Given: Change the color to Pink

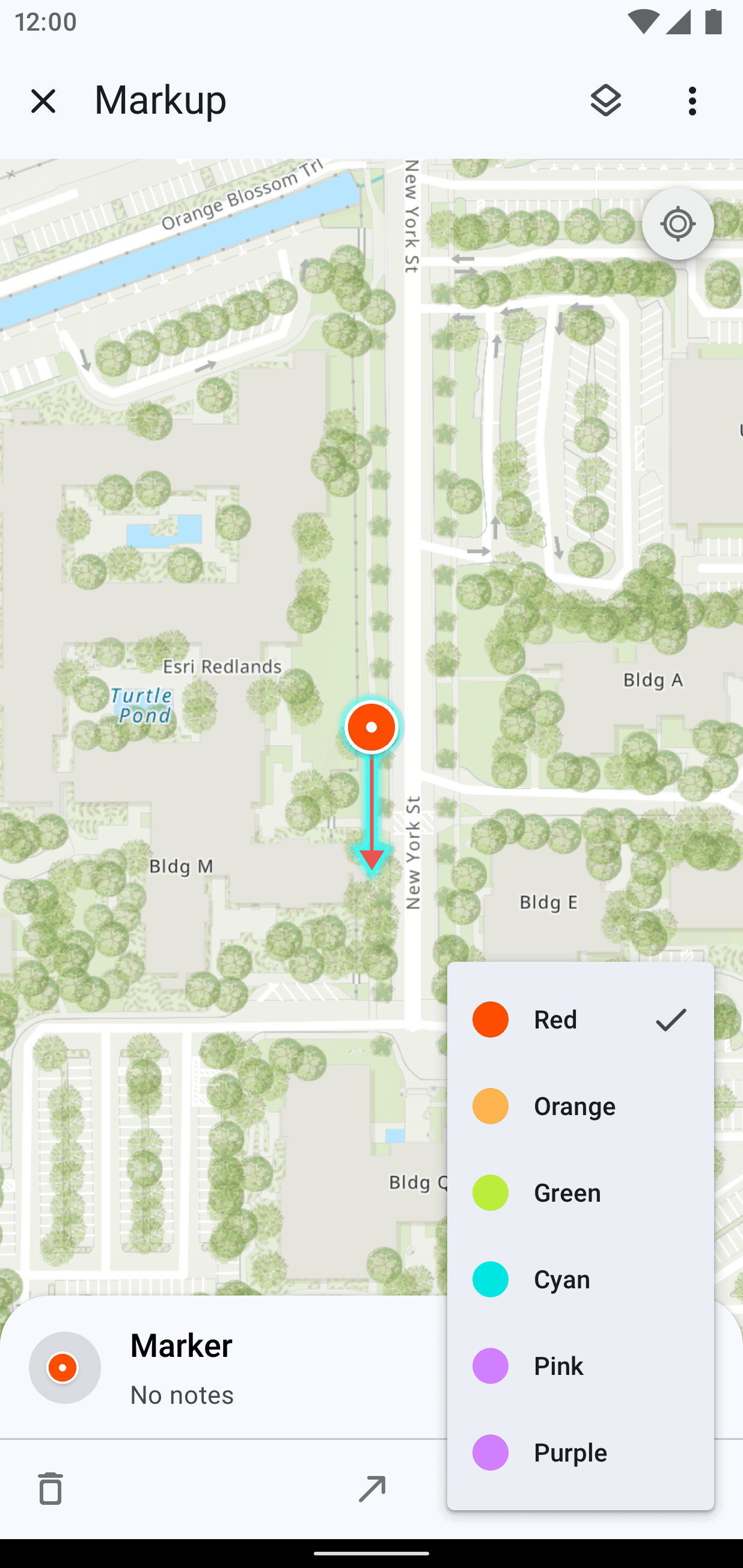Looking at the screenshot, I should click(x=580, y=1366).
